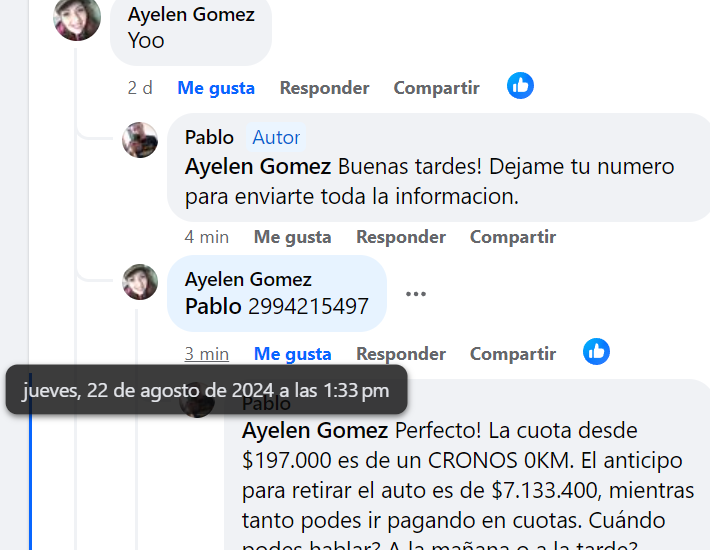Screen dimensions: 710x550
Task: Open the 4 min timestamp on Pablo's reply
Action: tap(206, 237)
